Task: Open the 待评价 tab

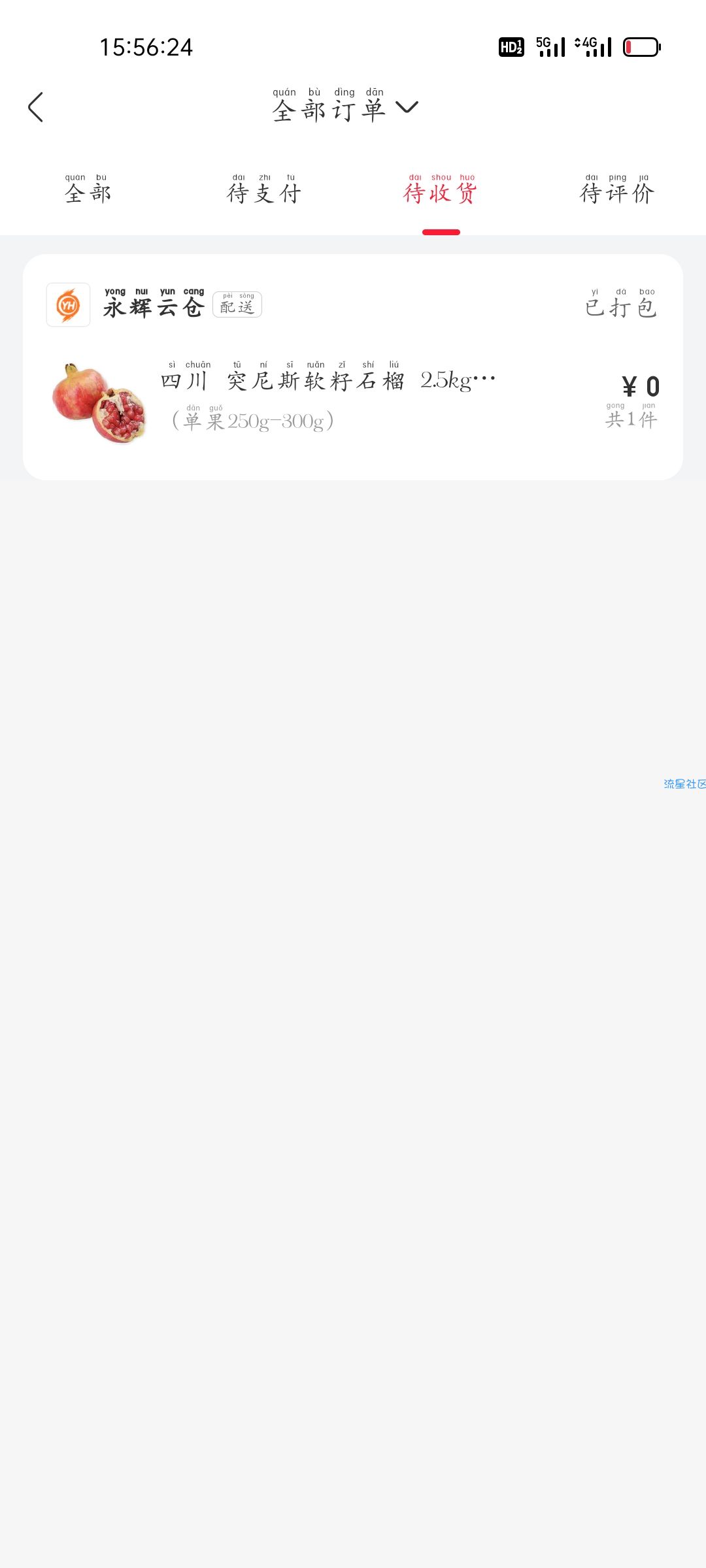Action: 616,191
